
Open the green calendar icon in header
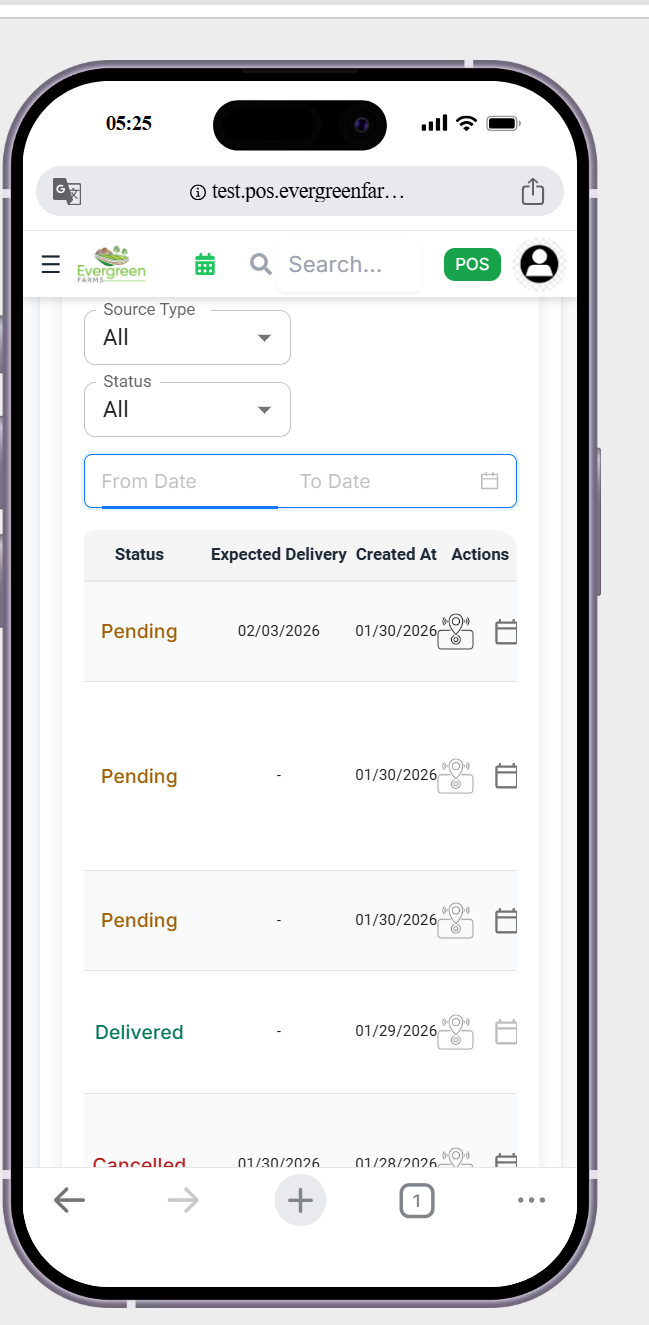pyautogui.click(x=205, y=264)
